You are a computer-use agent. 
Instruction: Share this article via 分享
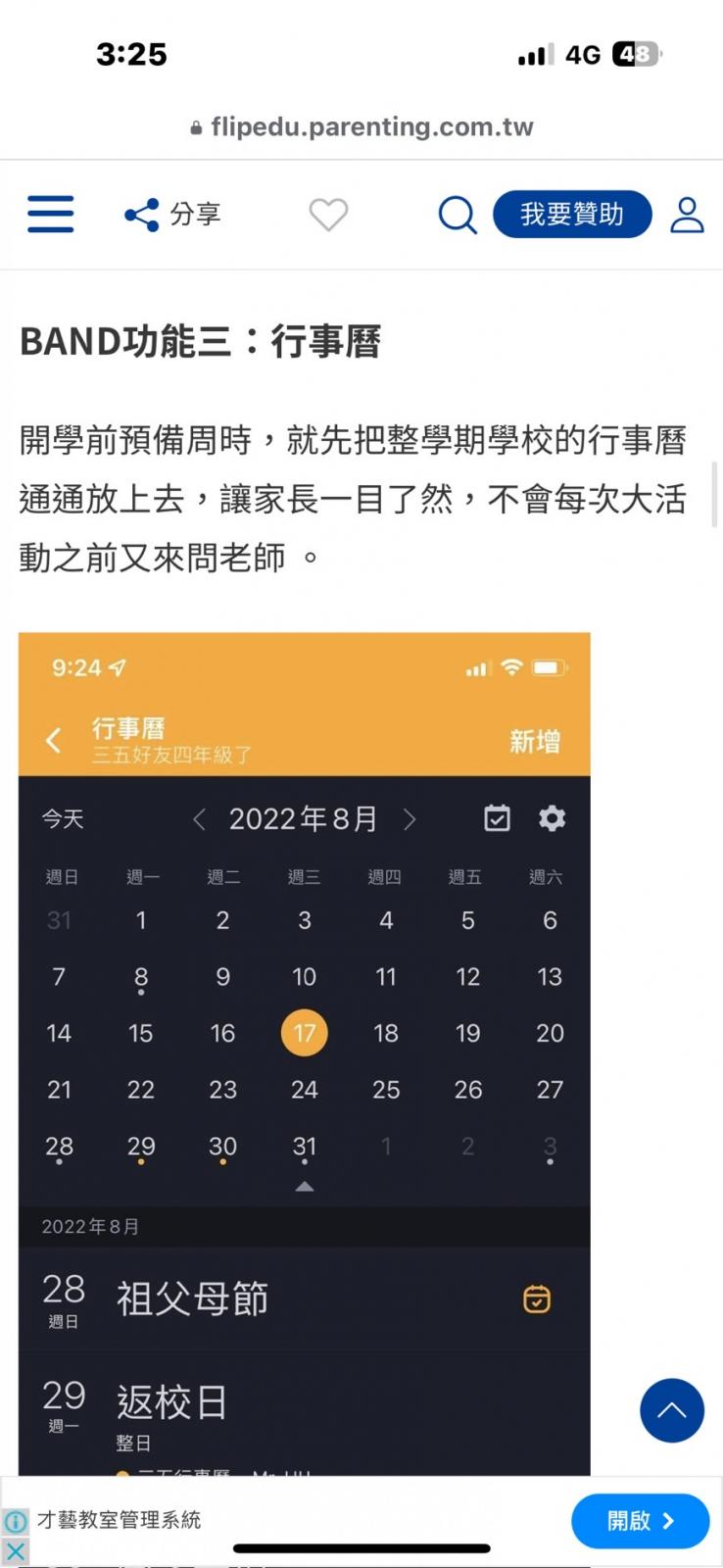click(x=172, y=214)
